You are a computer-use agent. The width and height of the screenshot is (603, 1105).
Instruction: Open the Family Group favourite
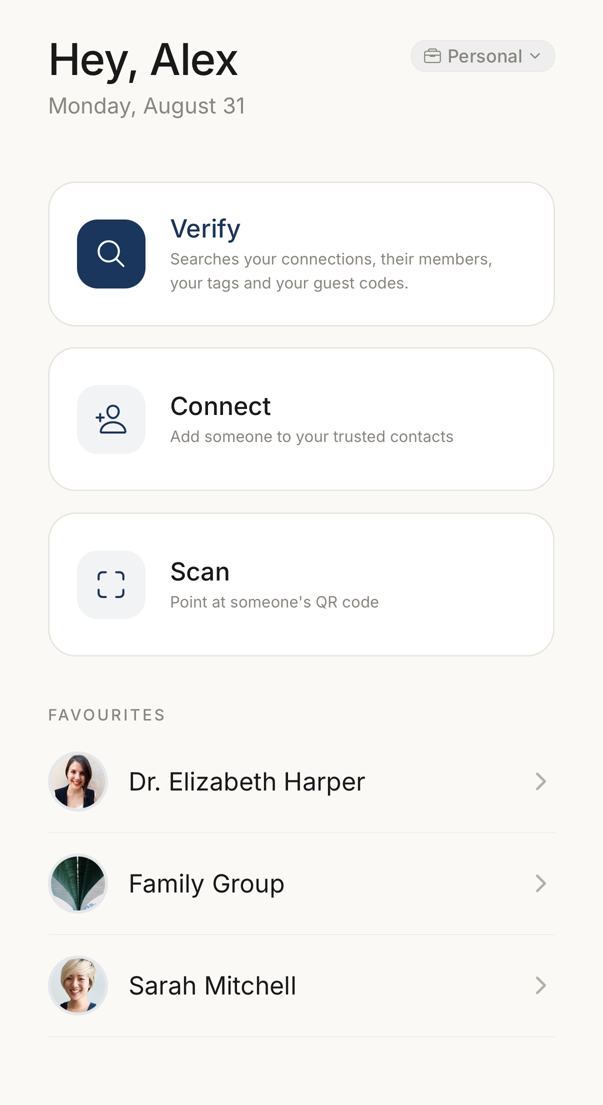point(301,884)
